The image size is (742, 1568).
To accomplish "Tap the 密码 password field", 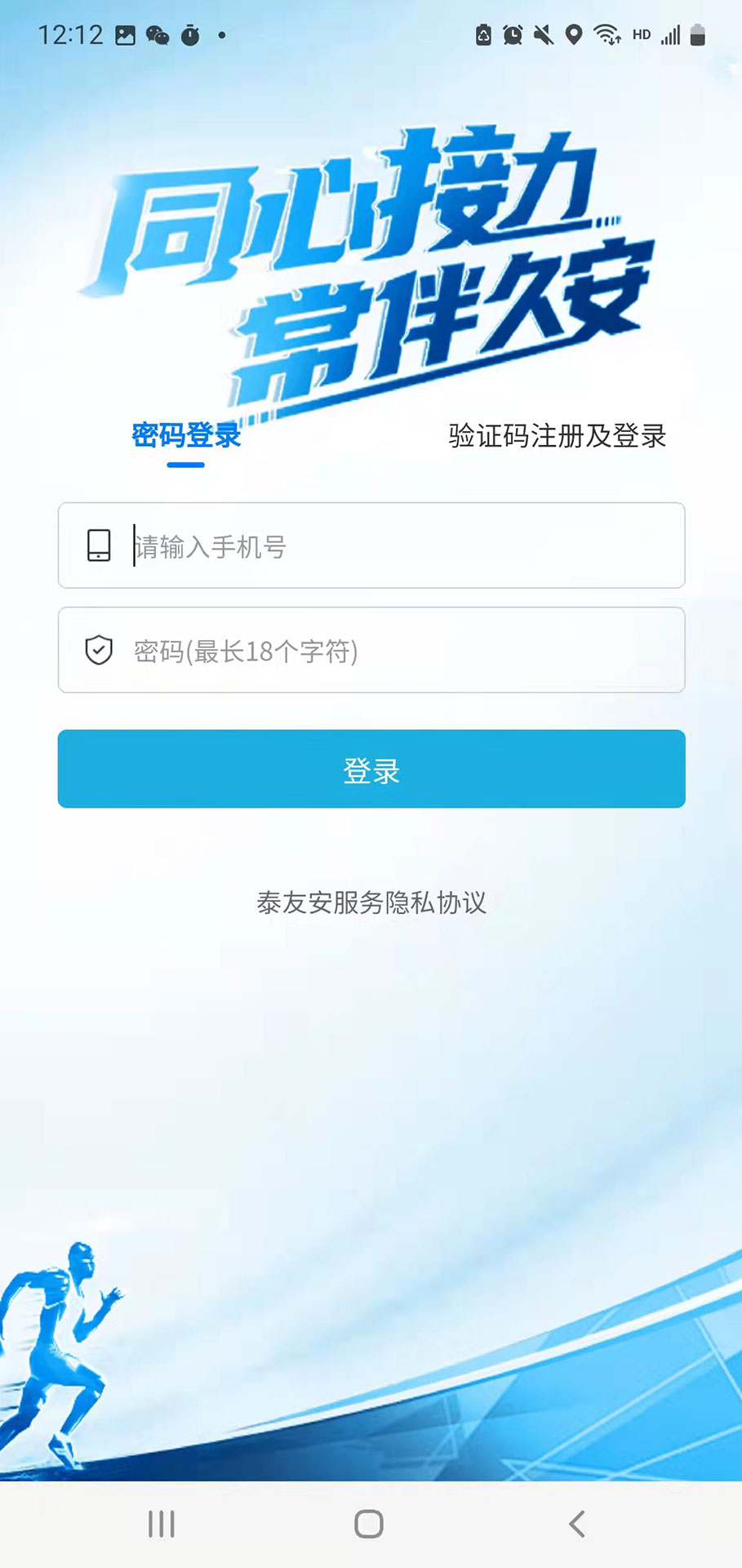I will [392, 651].
